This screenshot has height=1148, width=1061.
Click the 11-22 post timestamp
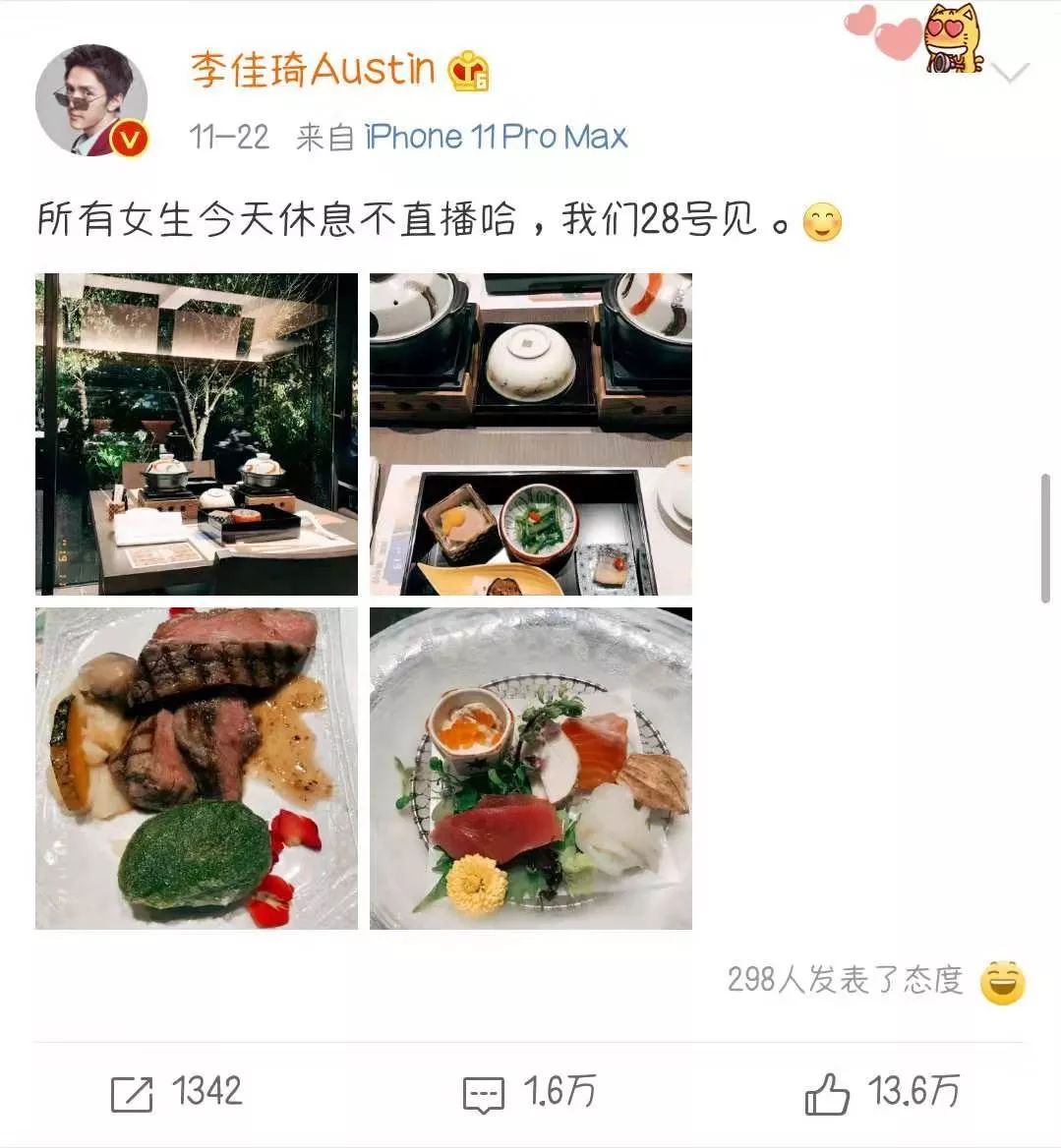tap(228, 137)
